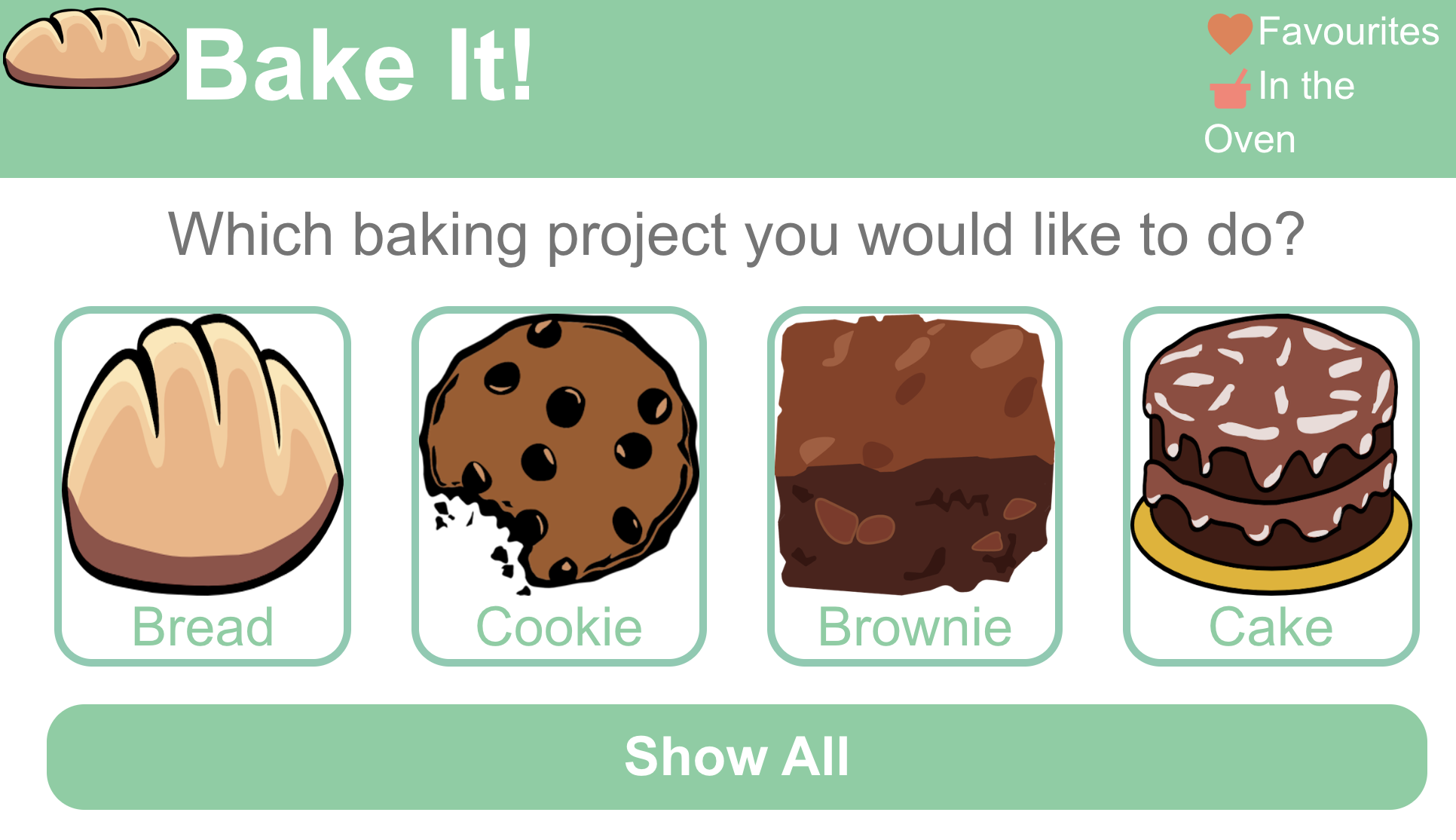Open the Favourites page
Screen dimensions: 1456x840
(1324, 32)
